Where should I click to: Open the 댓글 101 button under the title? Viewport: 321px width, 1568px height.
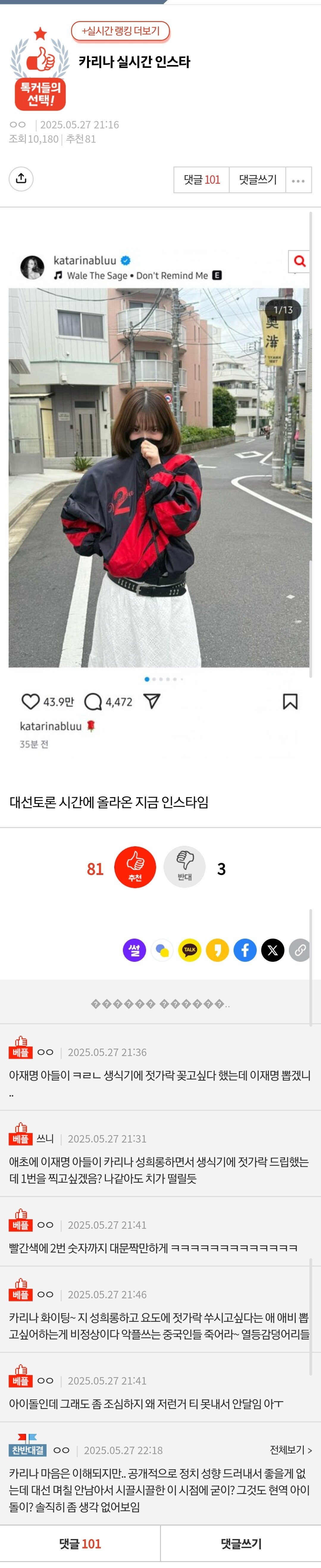[x=202, y=180]
